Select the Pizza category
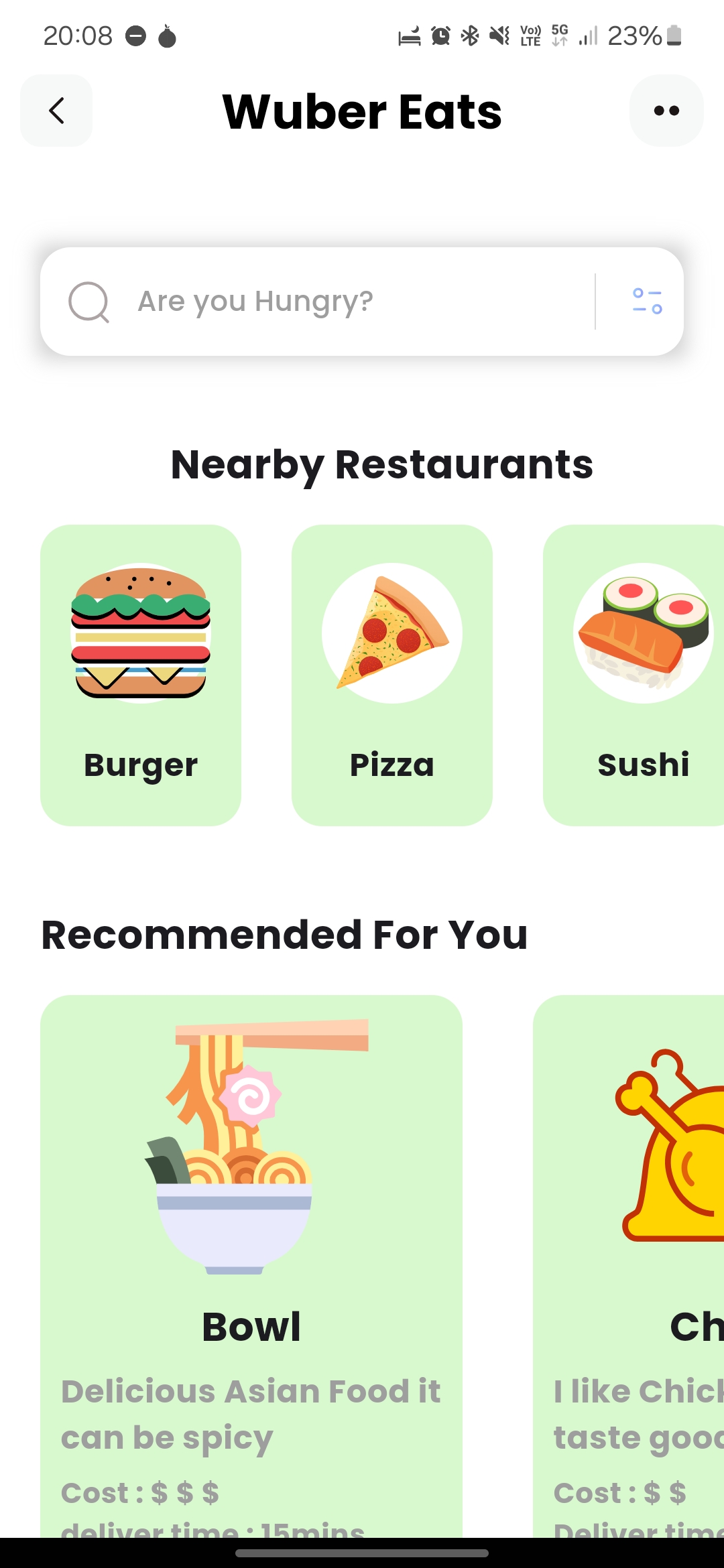The height and width of the screenshot is (1568, 724). pyautogui.click(x=392, y=675)
